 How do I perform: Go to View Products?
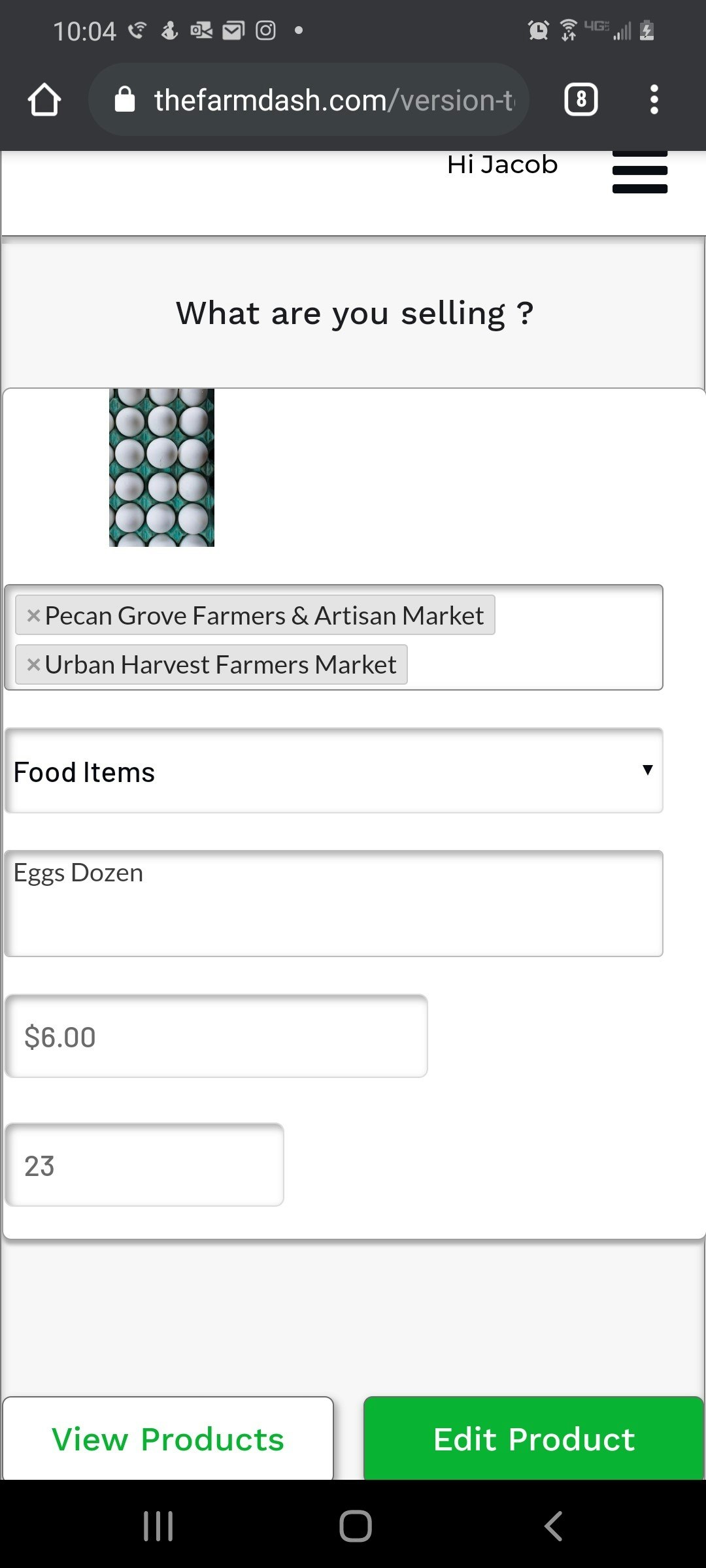[168, 1439]
